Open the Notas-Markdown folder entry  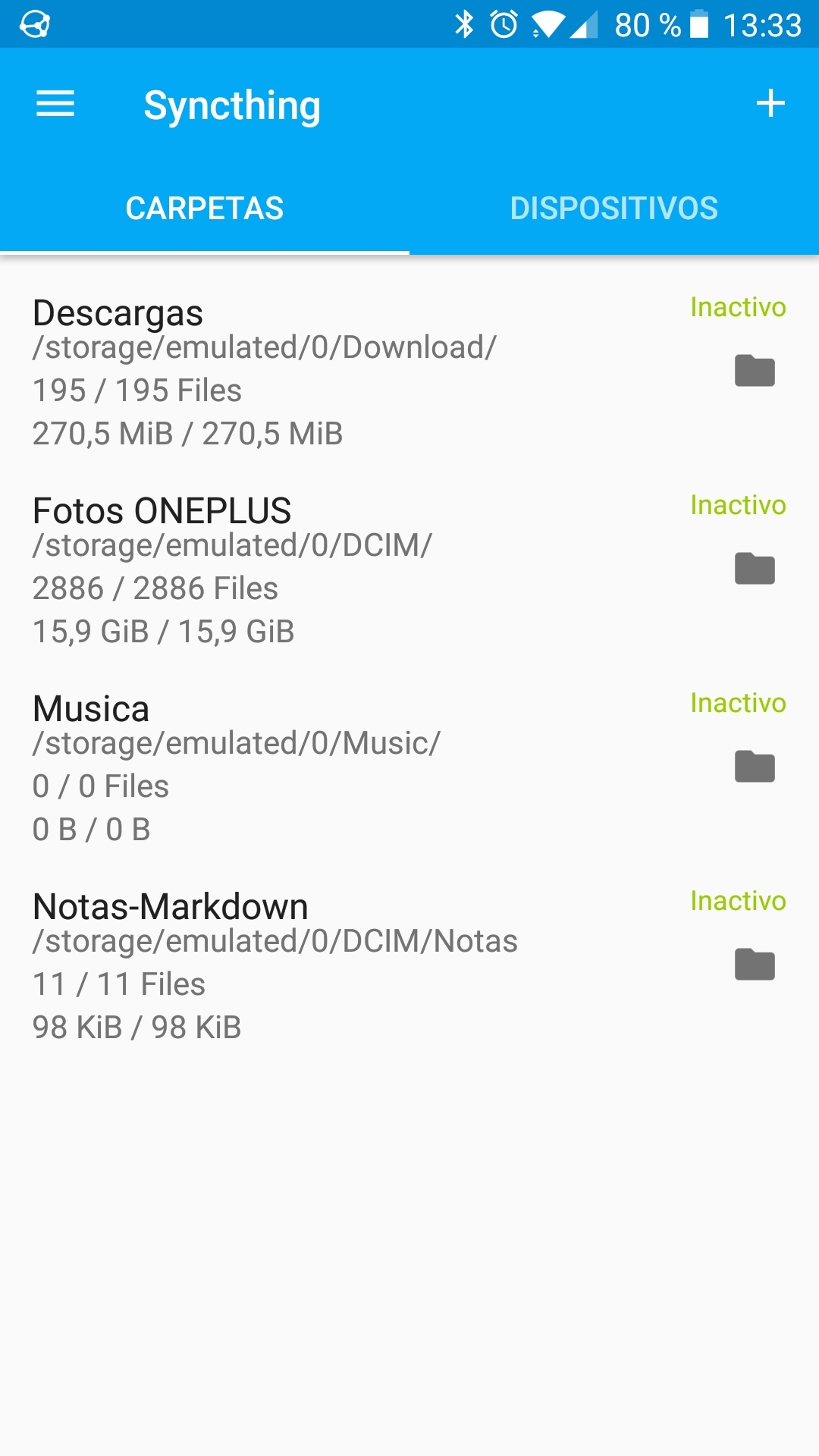tap(409, 966)
